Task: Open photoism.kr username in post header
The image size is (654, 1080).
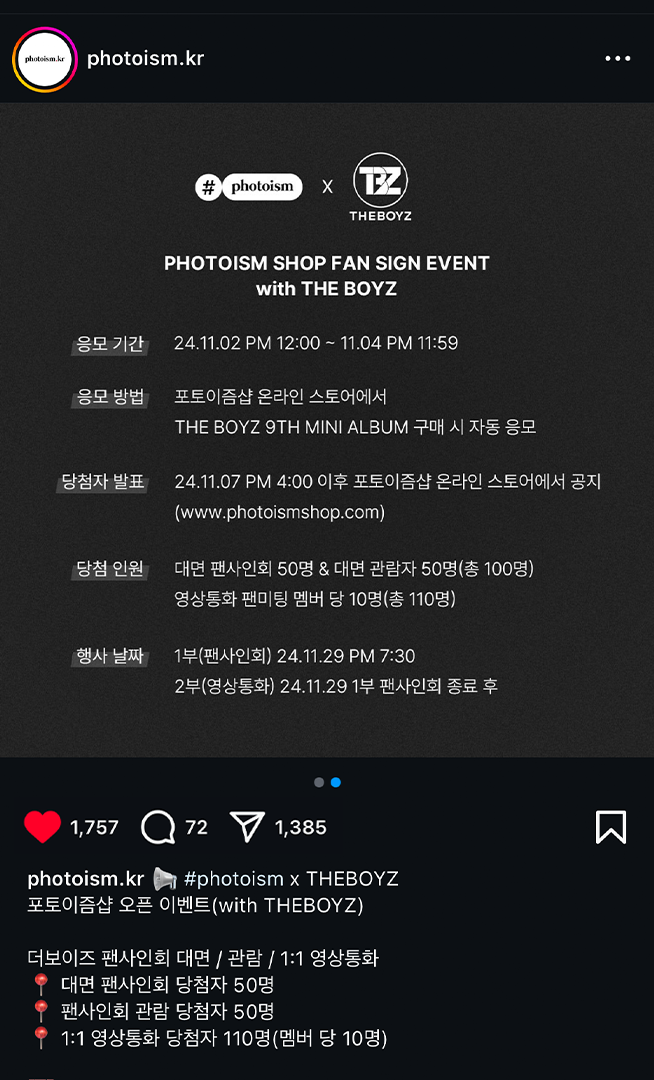Action: pyautogui.click(x=145, y=58)
